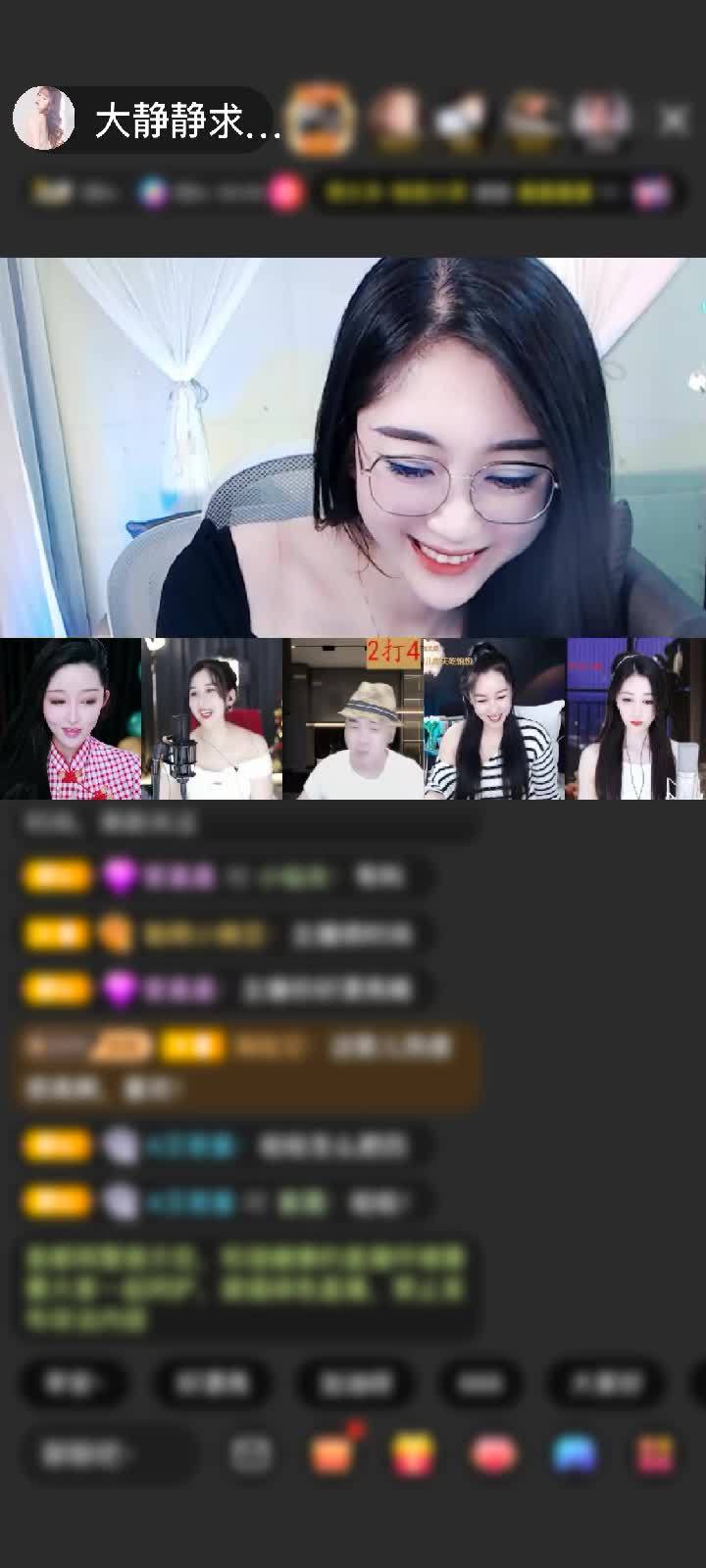
Task: Tap the chat comment input field
Action: click(x=108, y=1455)
